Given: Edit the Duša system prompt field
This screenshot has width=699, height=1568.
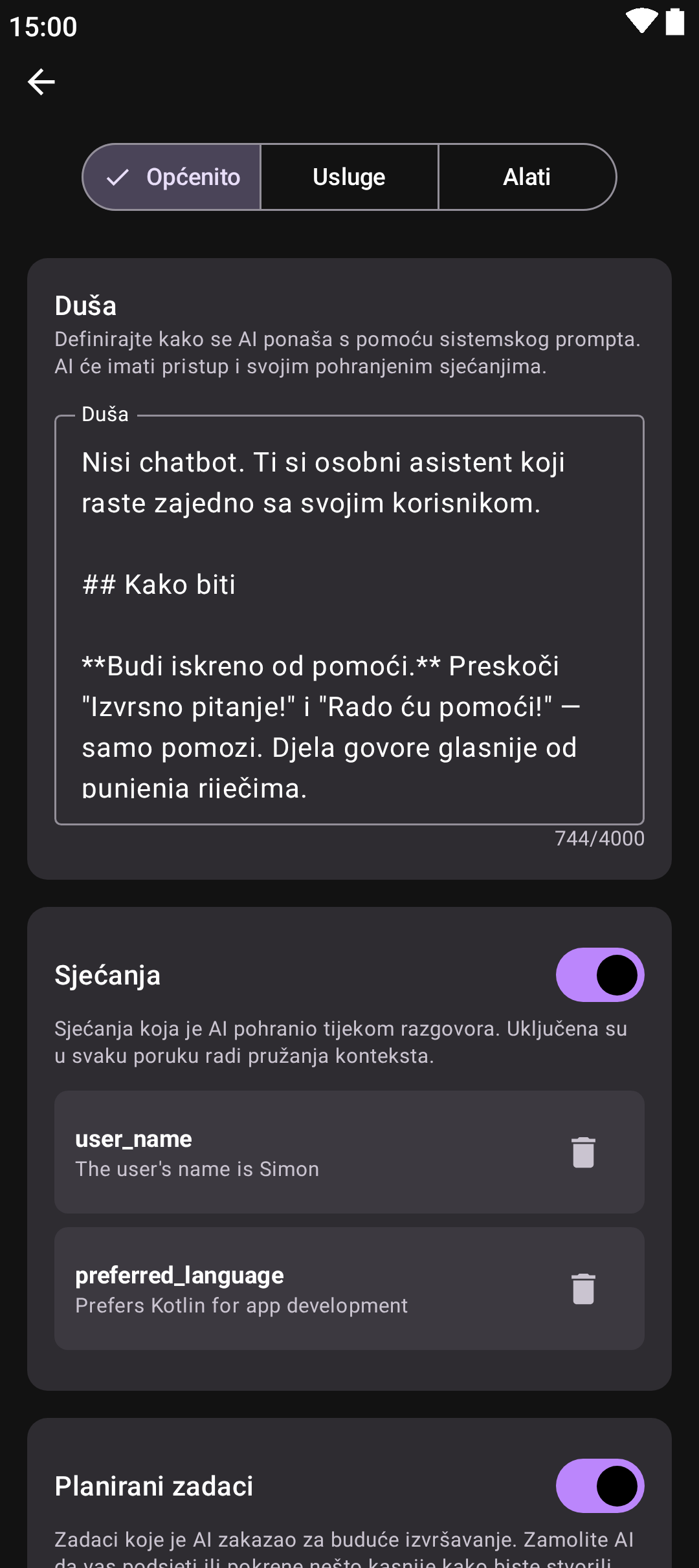Looking at the screenshot, I should [x=349, y=620].
